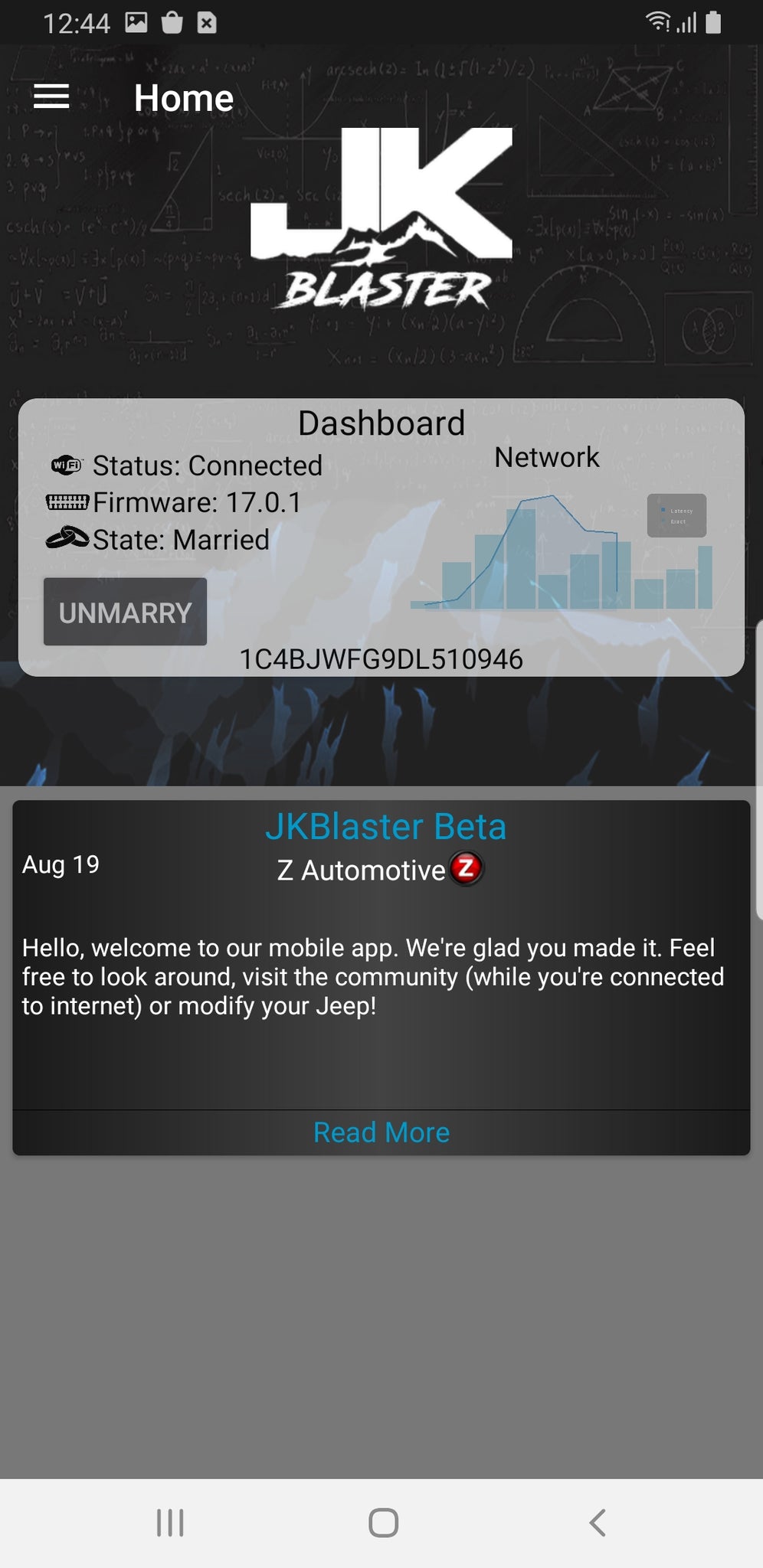Viewport: 763px width, 1568px height.
Task: Tap the UNMARRY button
Action: pyautogui.click(x=125, y=612)
